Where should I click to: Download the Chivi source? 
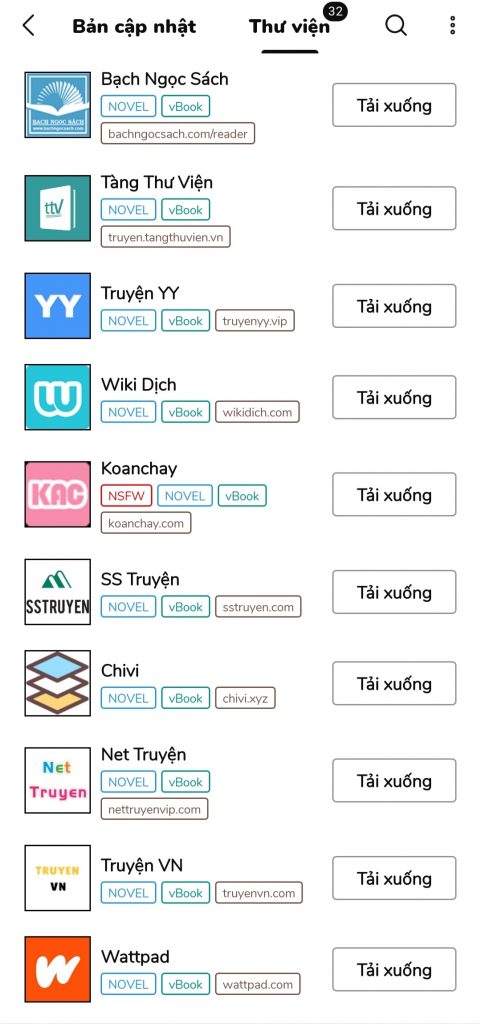pyautogui.click(x=394, y=683)
